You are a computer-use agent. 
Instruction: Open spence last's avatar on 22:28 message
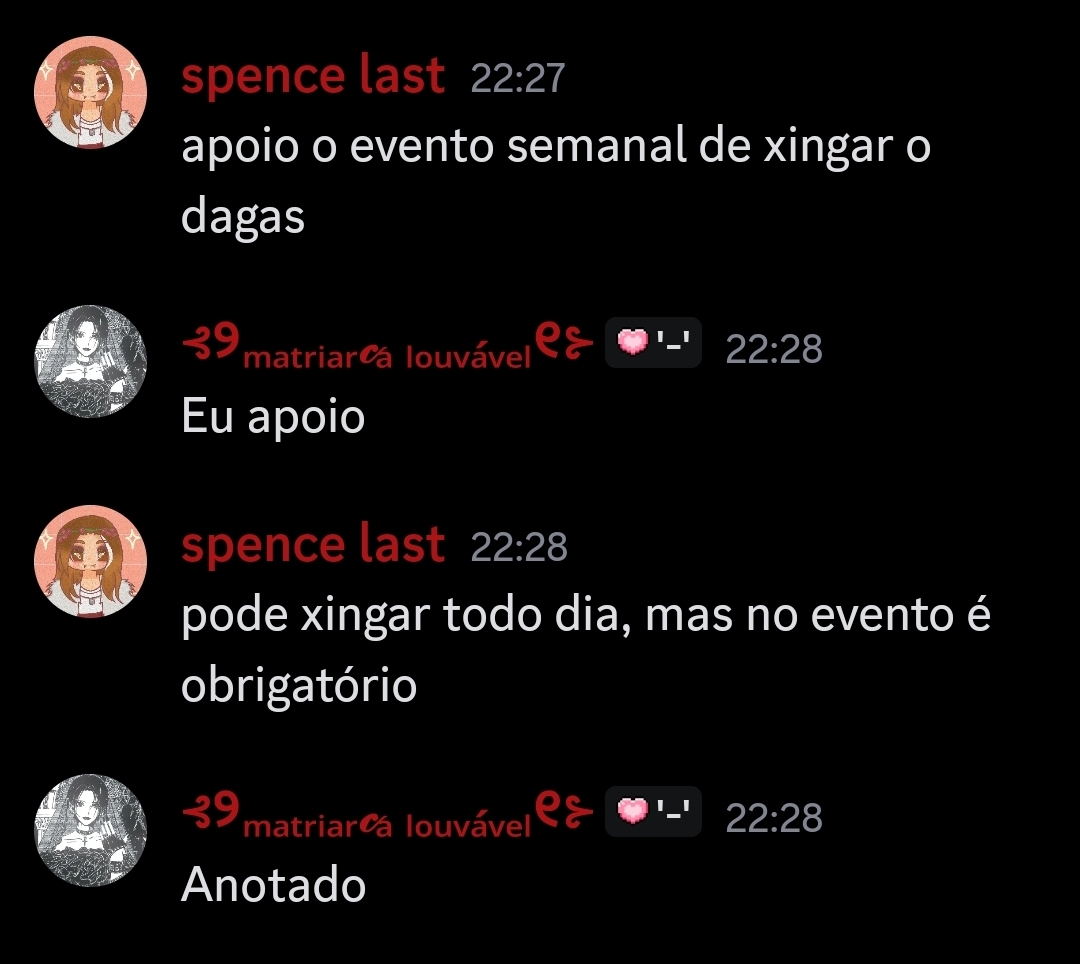(91, 561)
